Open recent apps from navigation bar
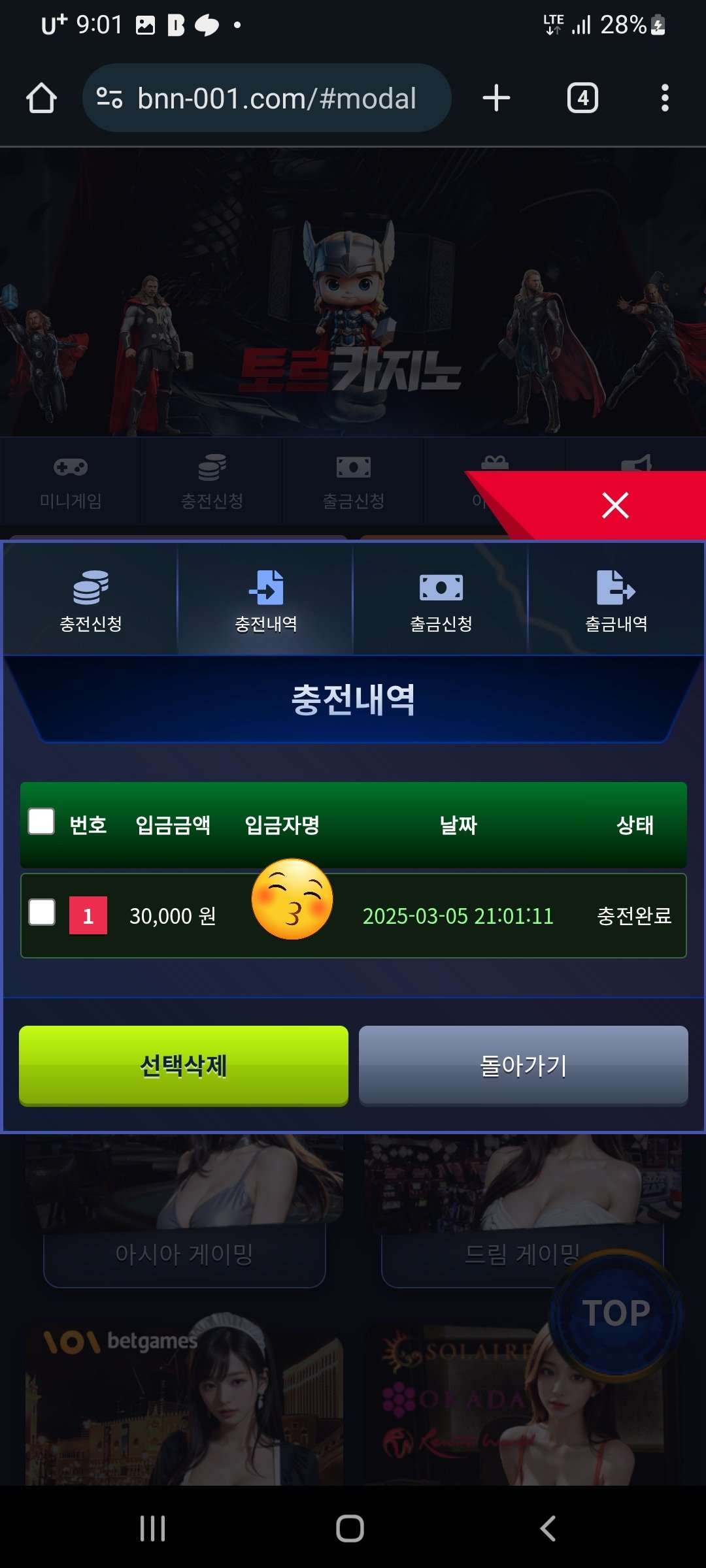Screen dimensions: 706x1568 coord(153,1528)
